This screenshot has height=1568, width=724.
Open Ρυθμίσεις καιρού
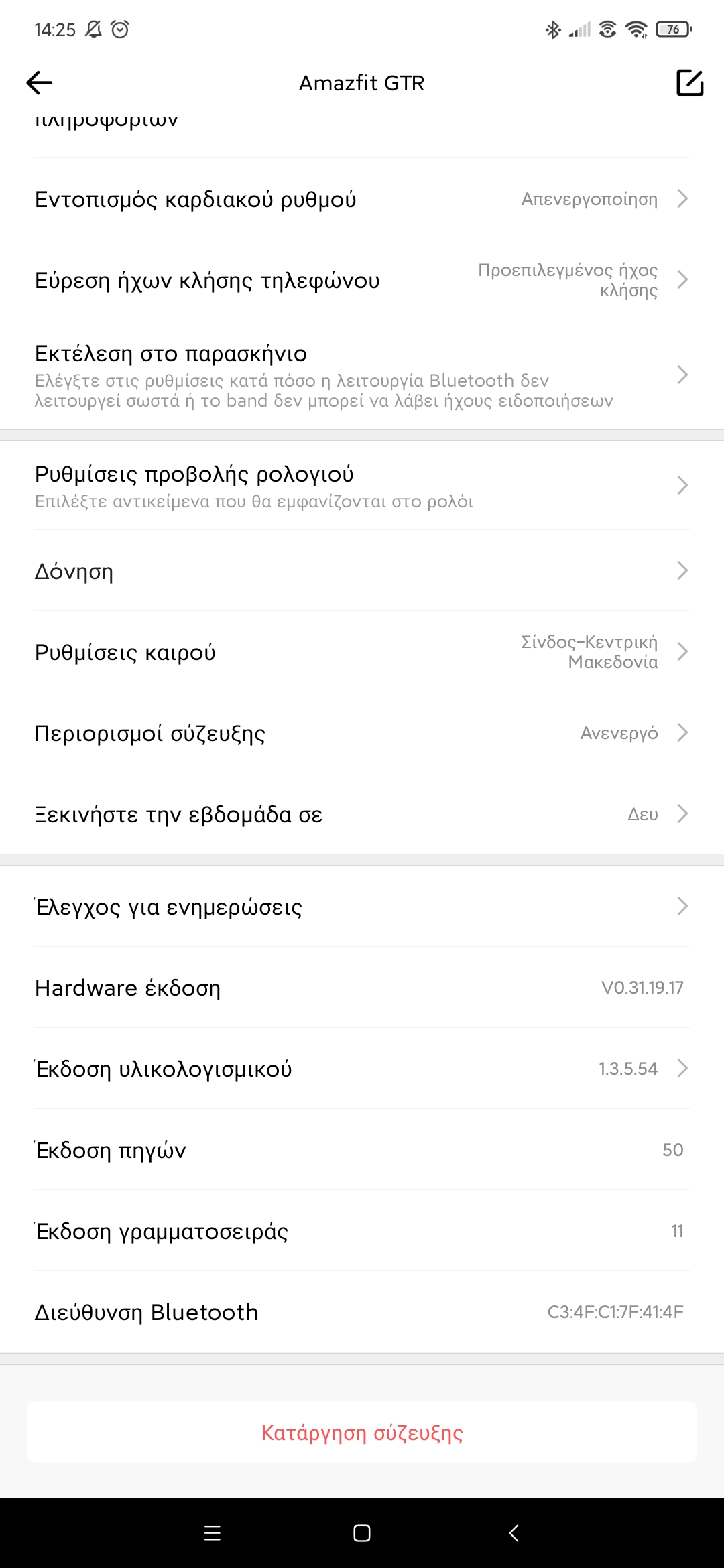click(x=362, y=652)
